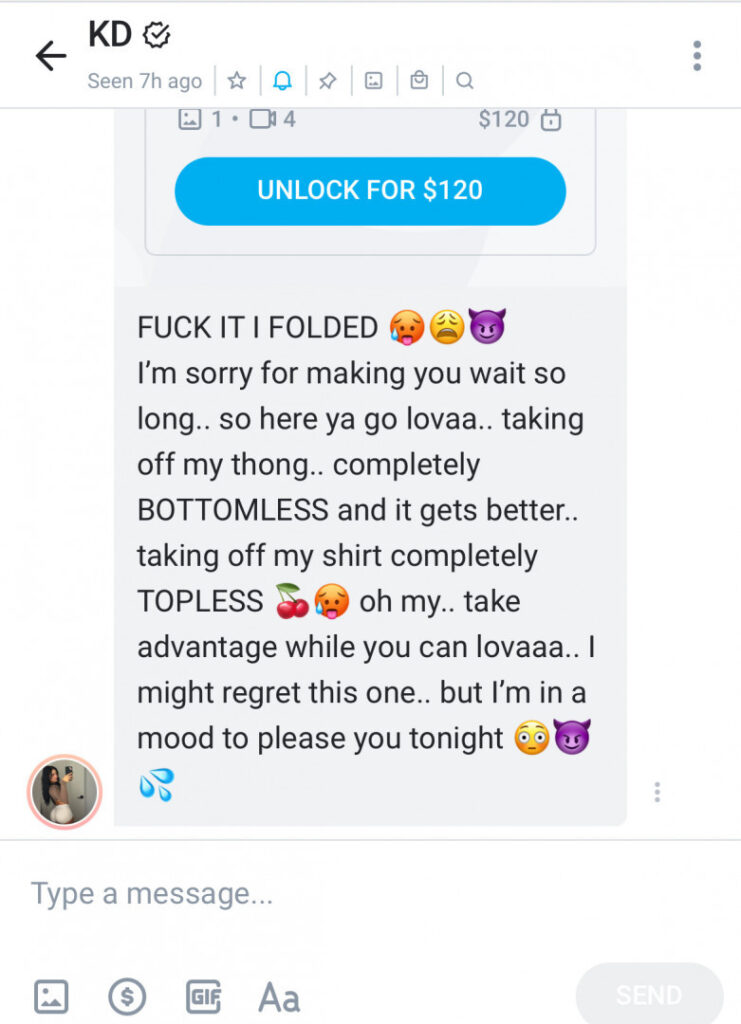This screenshot has width=741, height=1024.
Task: Send a tip with the dollar icon
Action: tap(127, 996)
